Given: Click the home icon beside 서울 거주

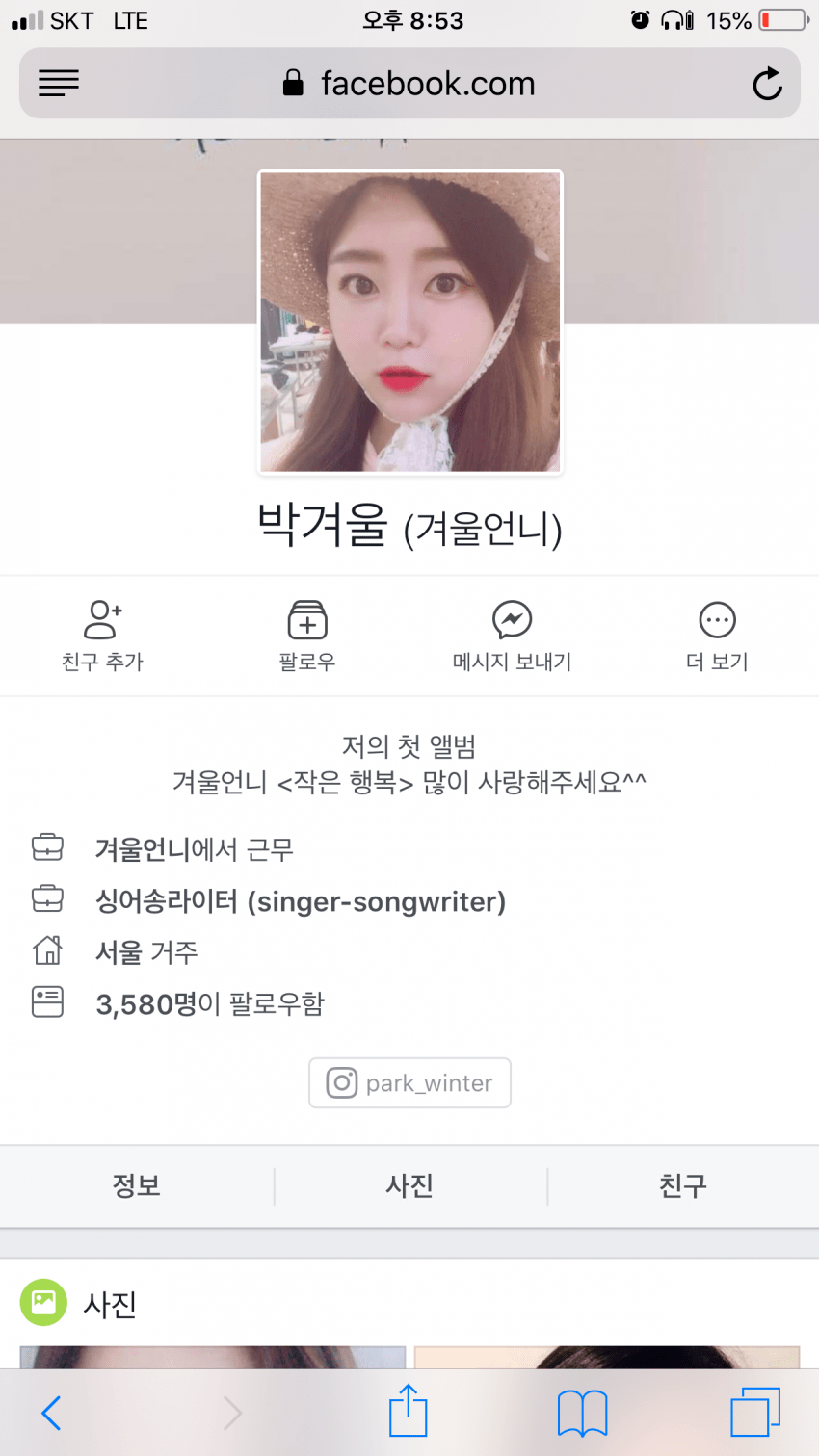Looking at the screenshot, I should 46,950.
